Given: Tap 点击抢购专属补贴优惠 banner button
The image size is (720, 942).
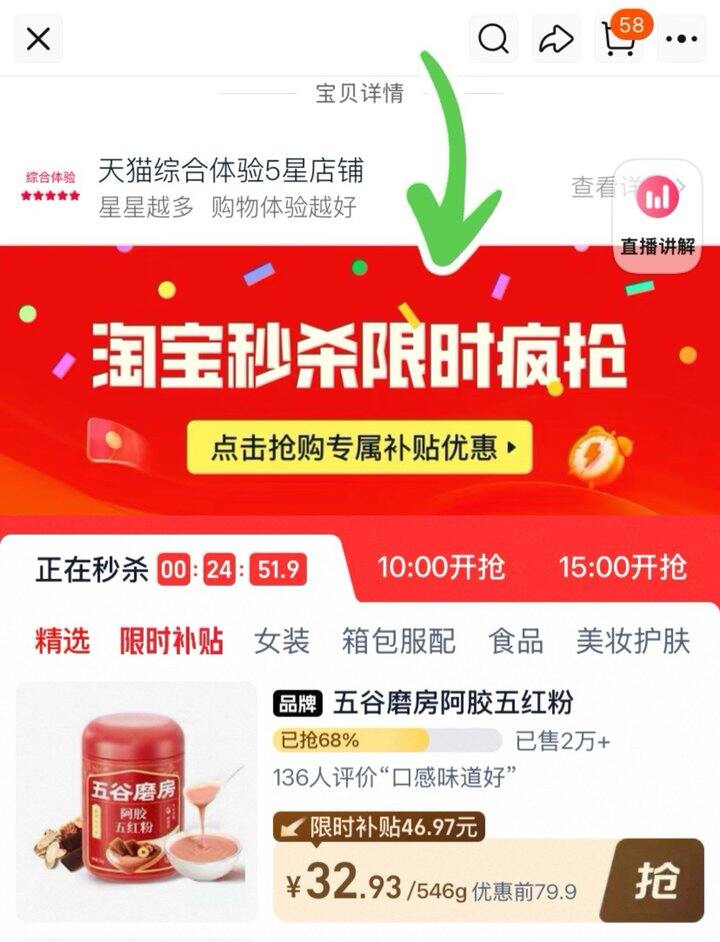Looking at the screenshot, I should 359,447.
